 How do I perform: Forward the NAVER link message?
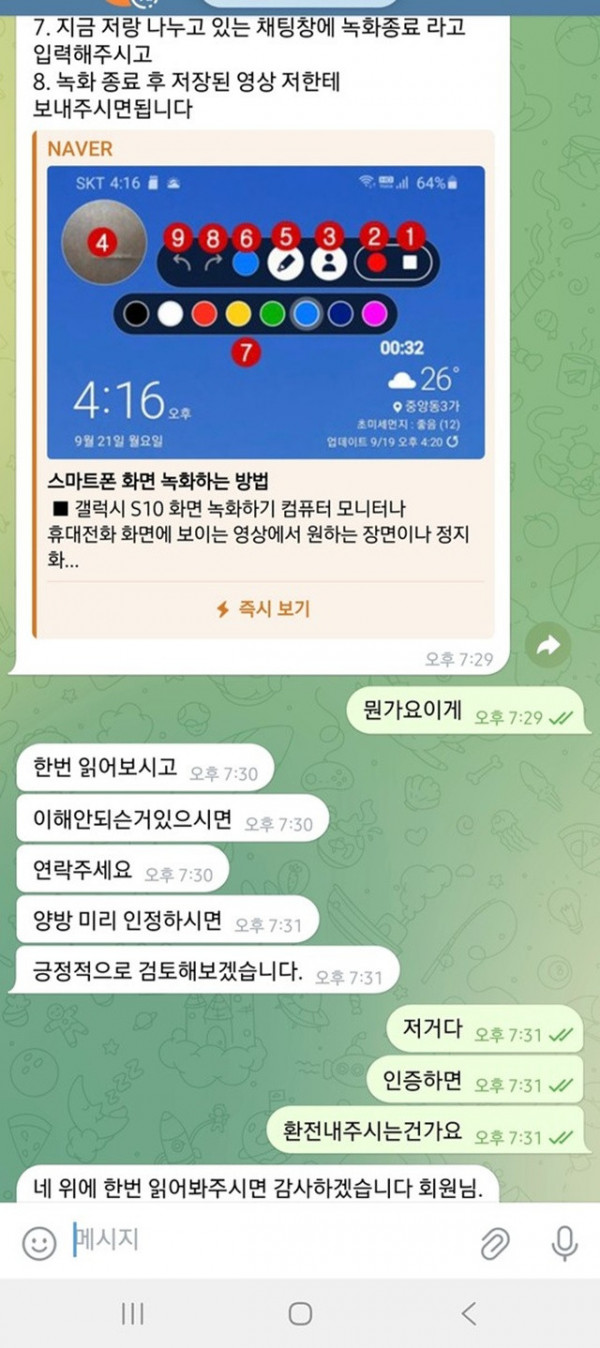[548, 647]
